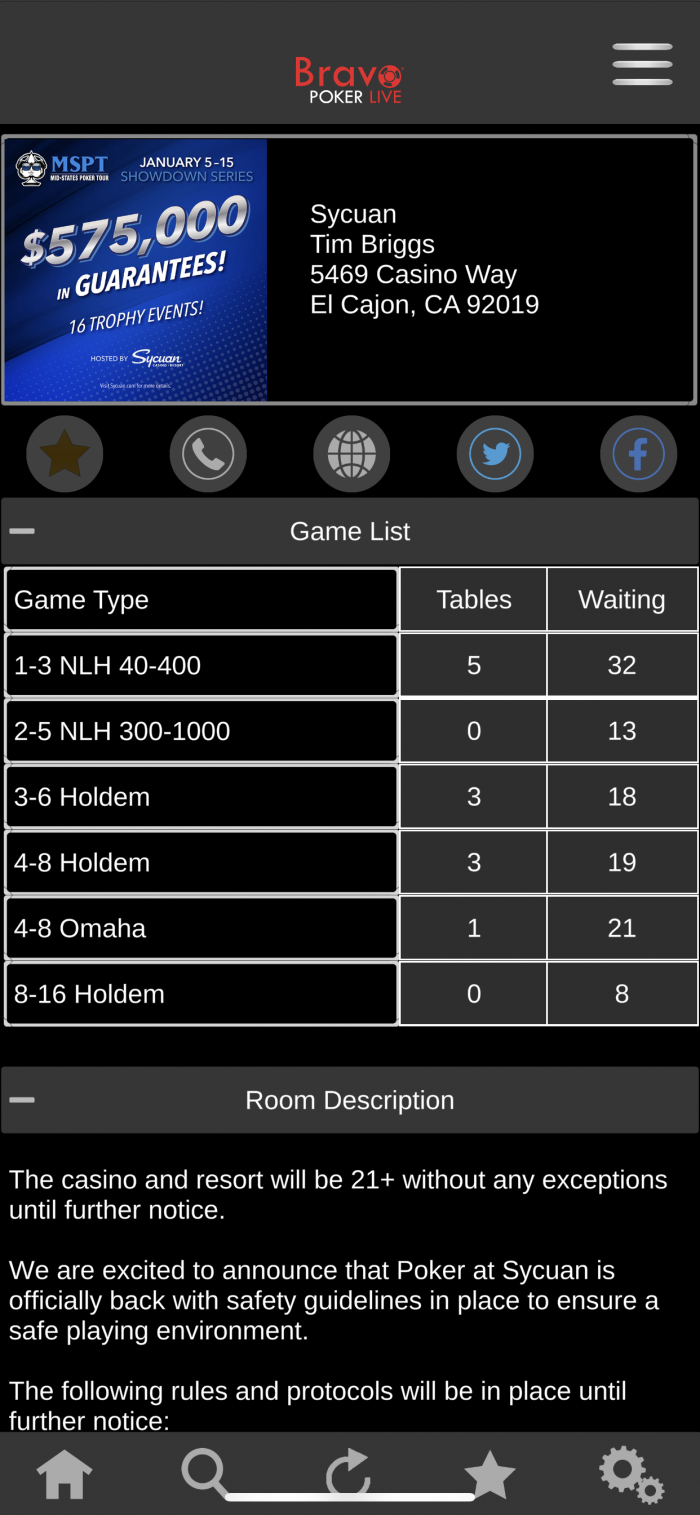The image size is (700, 1515).
Task: Collapse the Room Description section
Action: [350, 1100]
